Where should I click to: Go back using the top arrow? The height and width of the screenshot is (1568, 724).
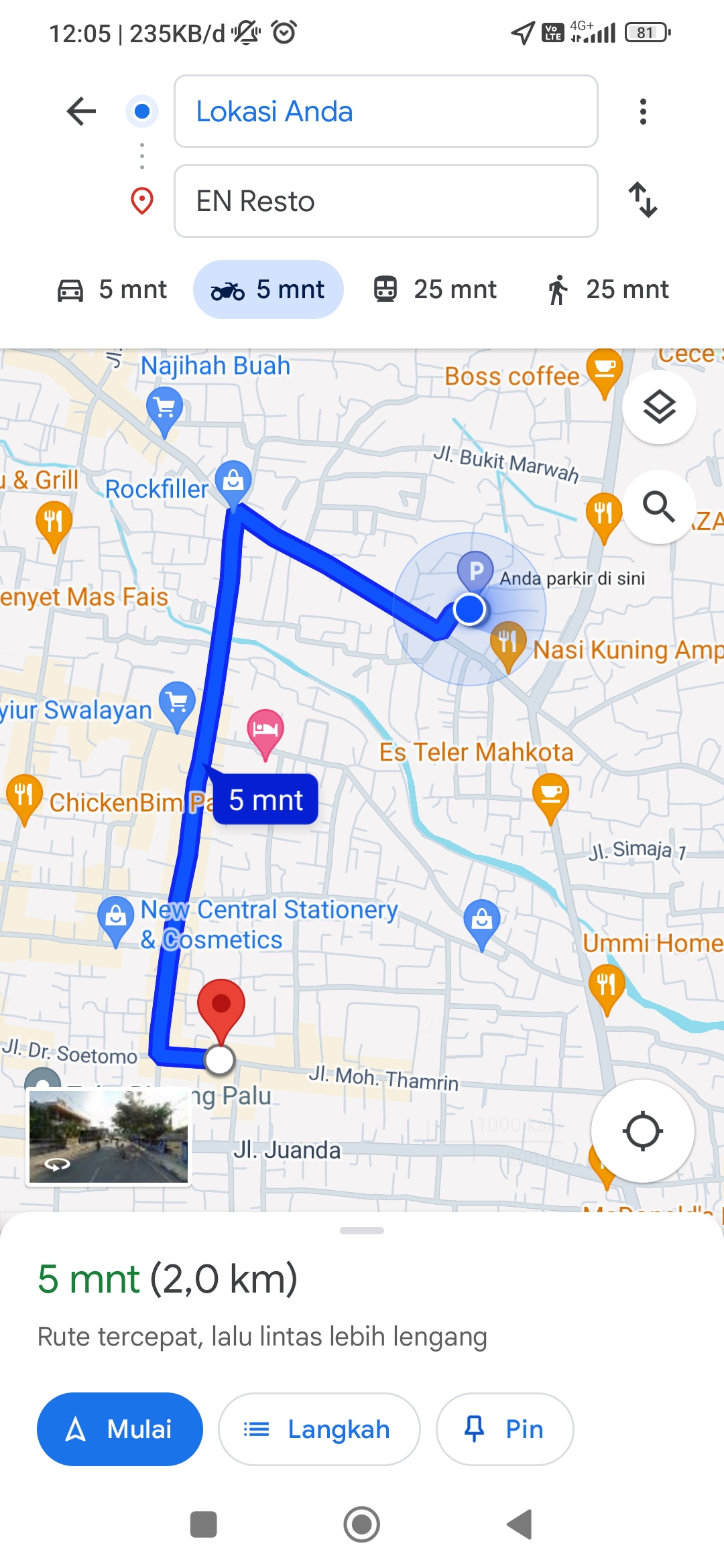click(x=82, y=111)
